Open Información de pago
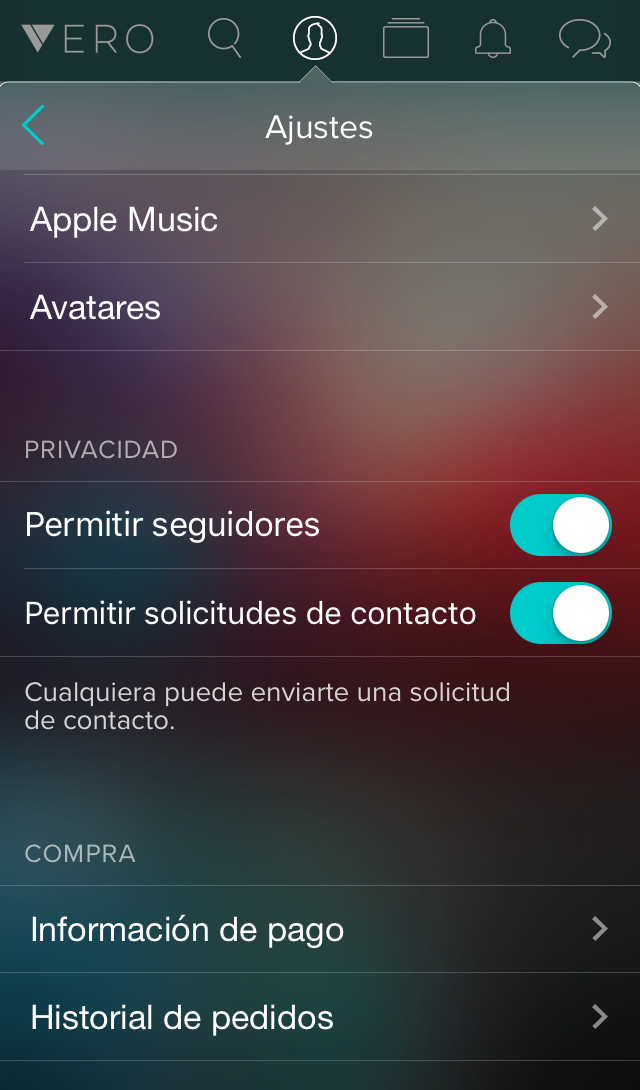 (x=320, y=929)
